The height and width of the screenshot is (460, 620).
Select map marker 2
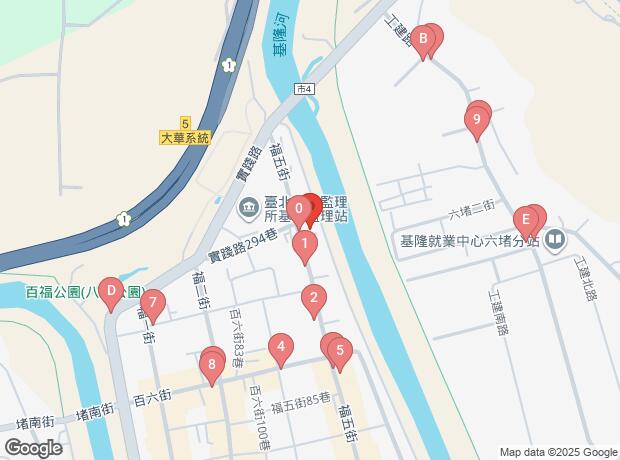[314, 297]
